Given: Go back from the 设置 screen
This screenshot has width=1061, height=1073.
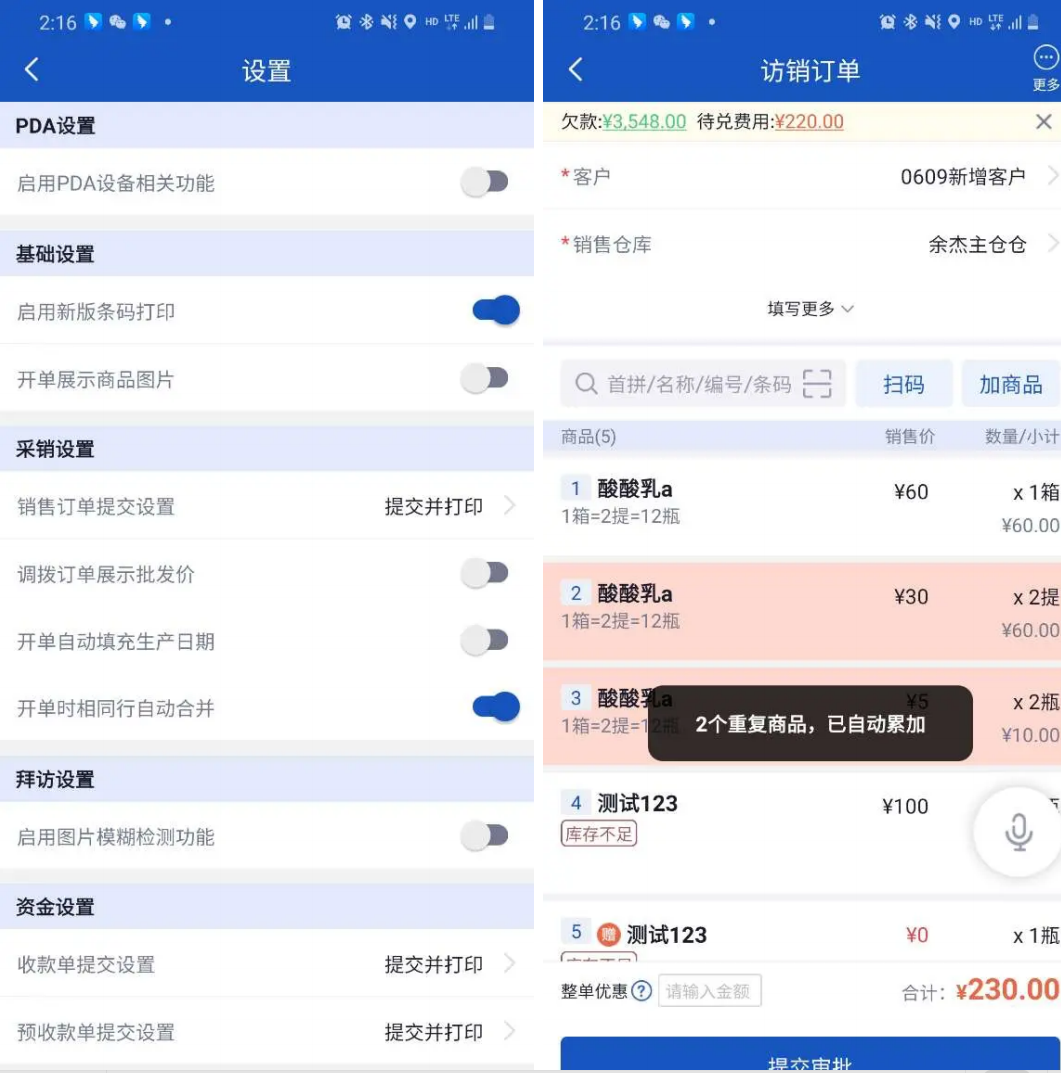Looking at the screenshot, I should point(32,69).
